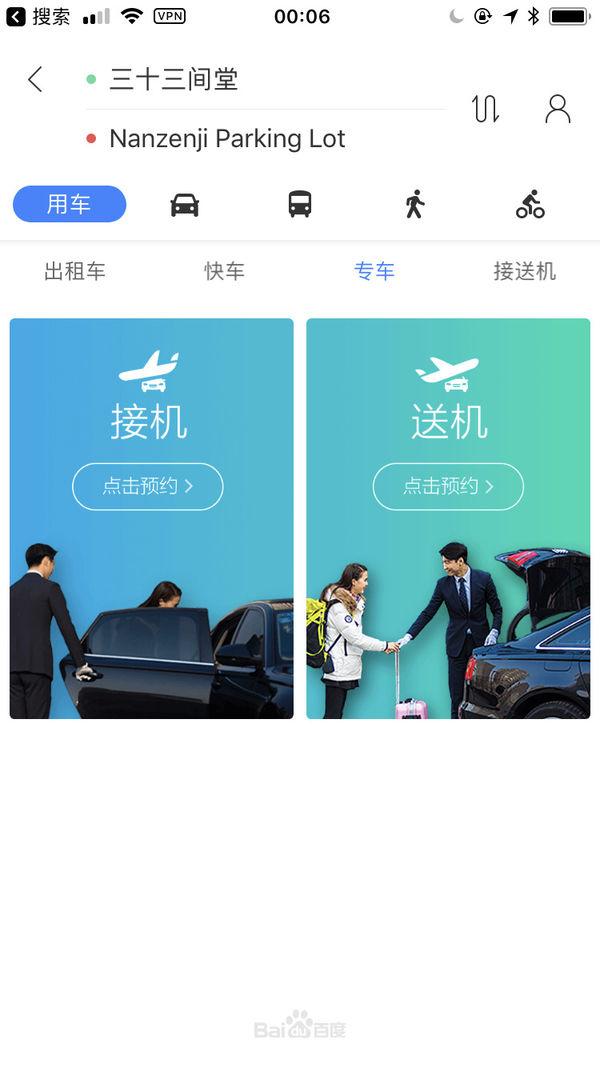Image resolution: width=600 pixels, height=1067 pixels.
Task: Swap origin and destination
Action: [486, 109]
